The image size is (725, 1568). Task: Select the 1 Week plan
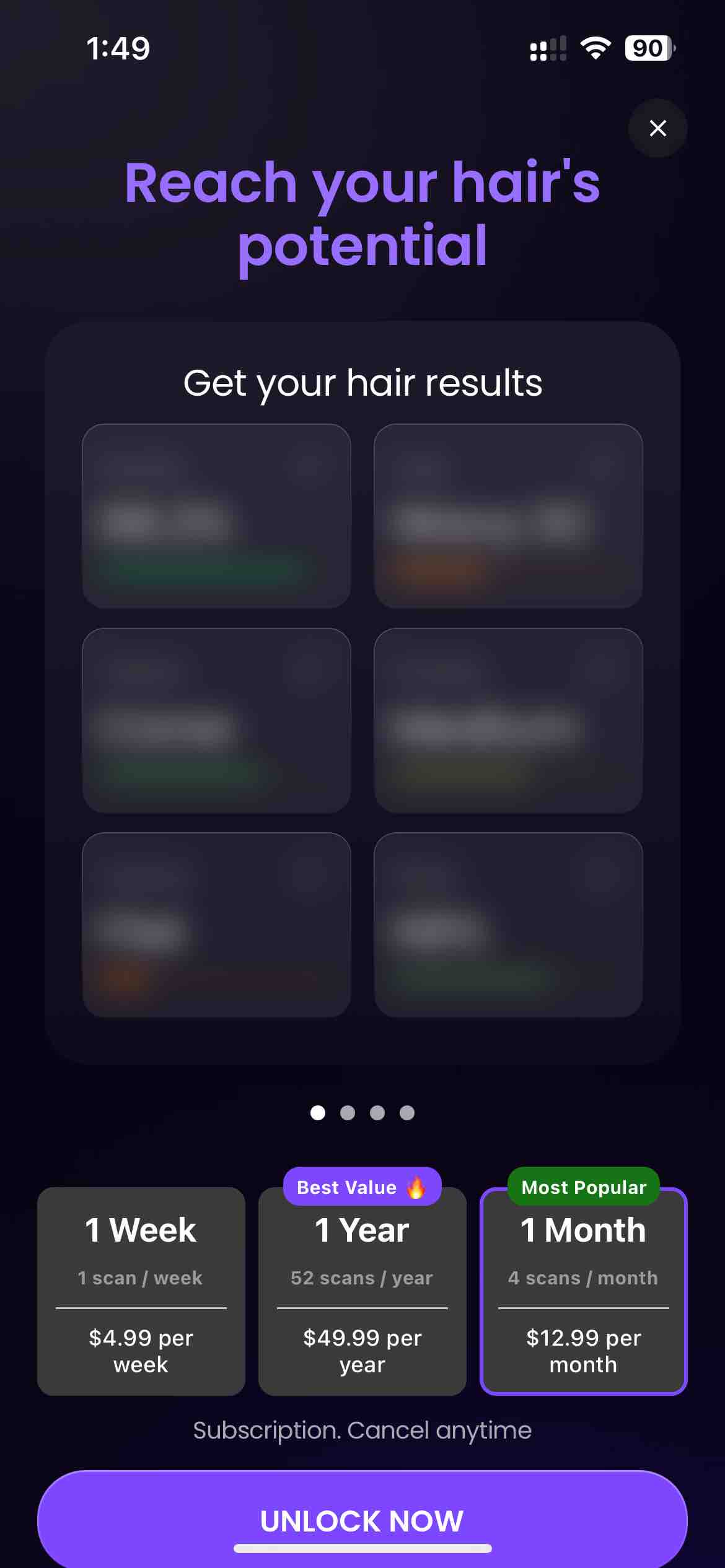141,1291
